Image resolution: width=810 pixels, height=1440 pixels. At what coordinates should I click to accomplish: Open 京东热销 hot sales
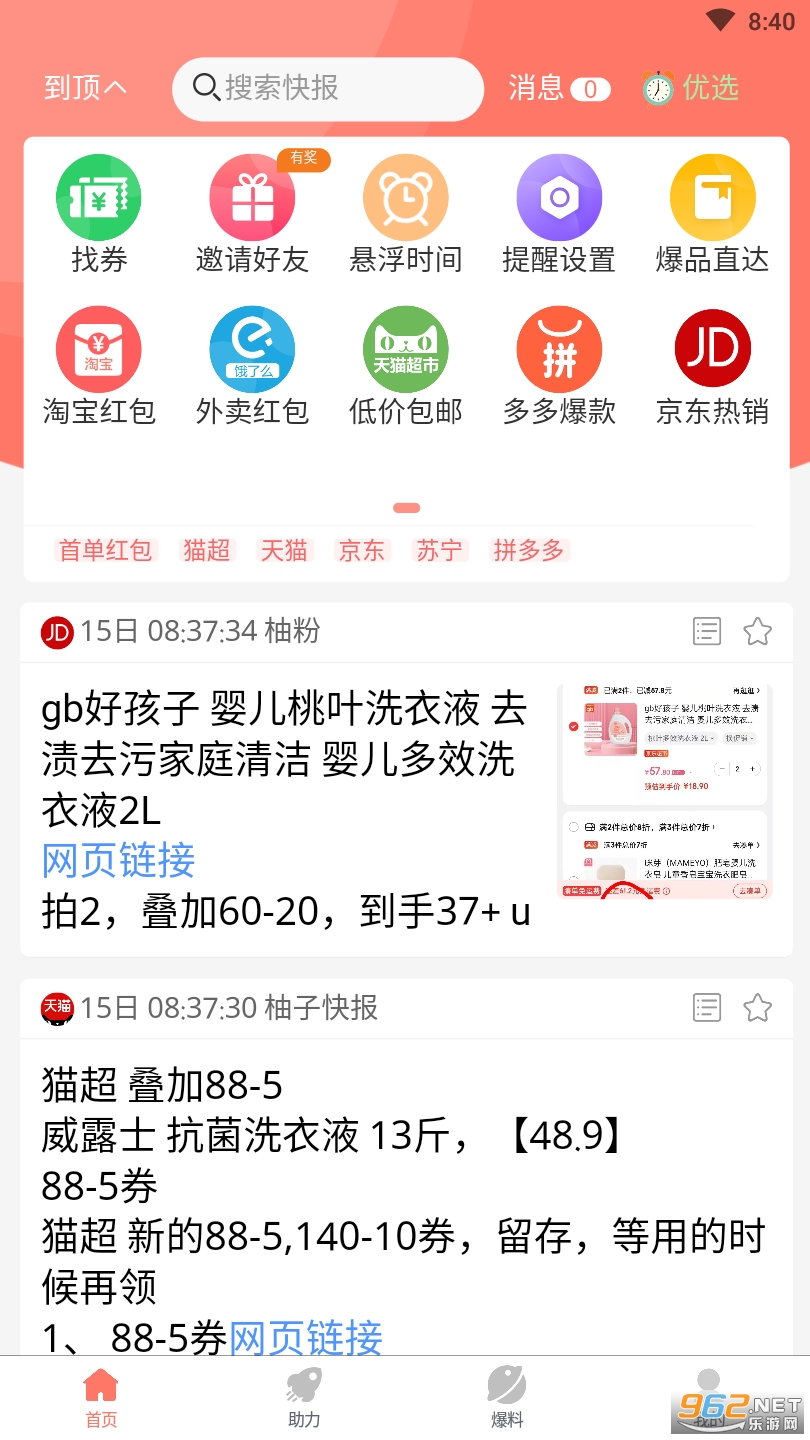tap(712, 366)
